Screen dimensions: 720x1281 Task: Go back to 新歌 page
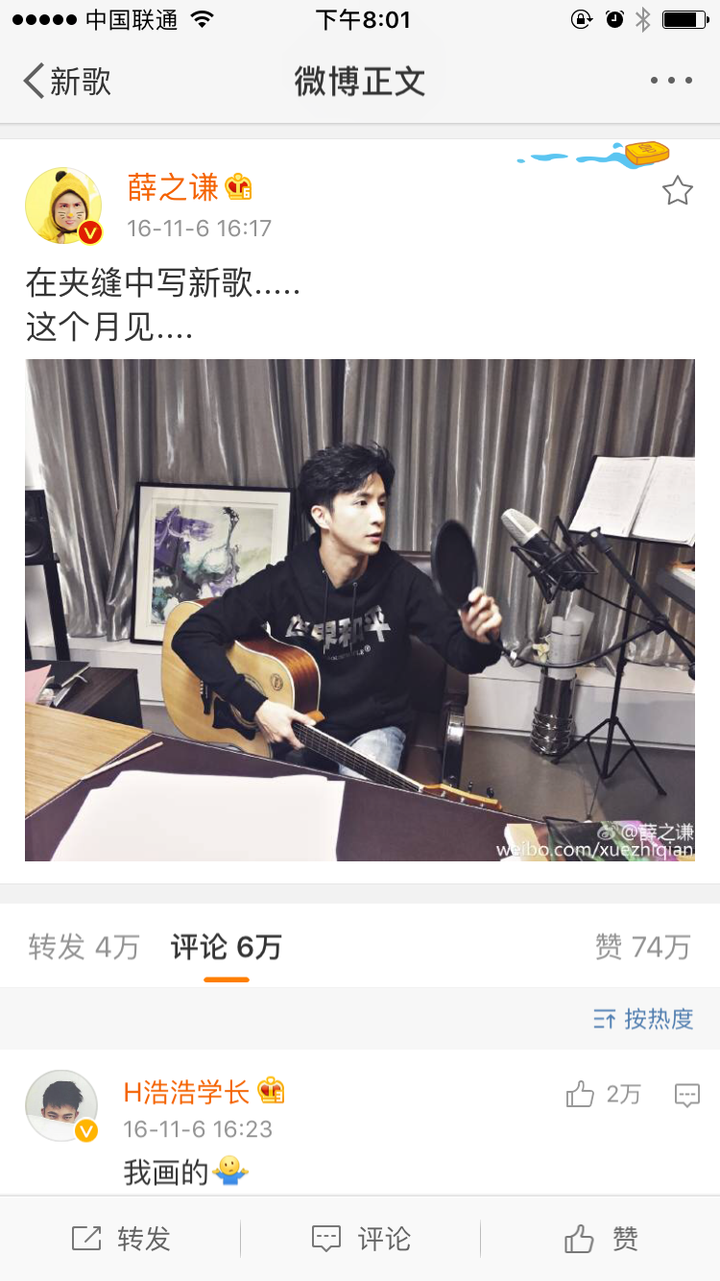[66, 82]
